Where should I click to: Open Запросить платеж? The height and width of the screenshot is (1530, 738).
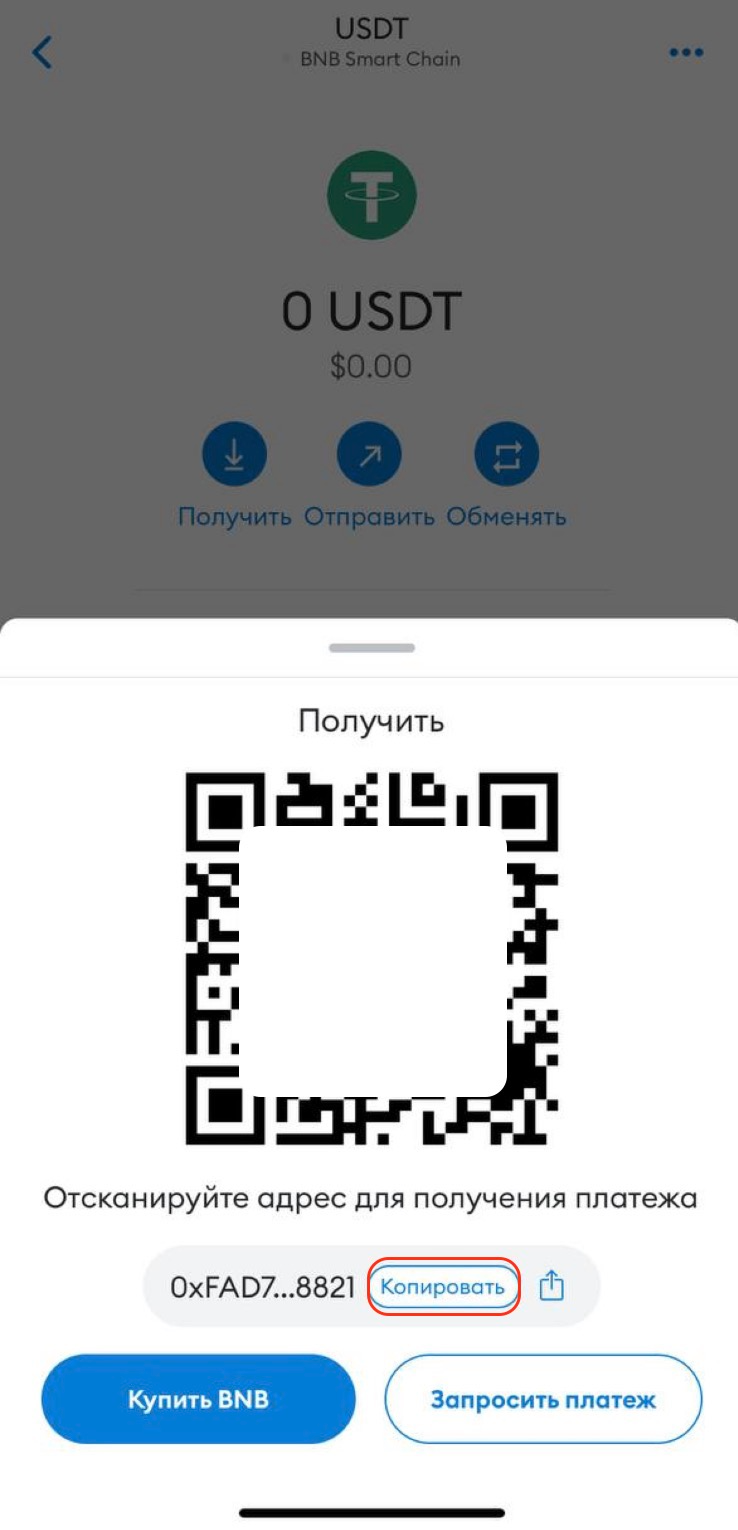point(543,1399)
